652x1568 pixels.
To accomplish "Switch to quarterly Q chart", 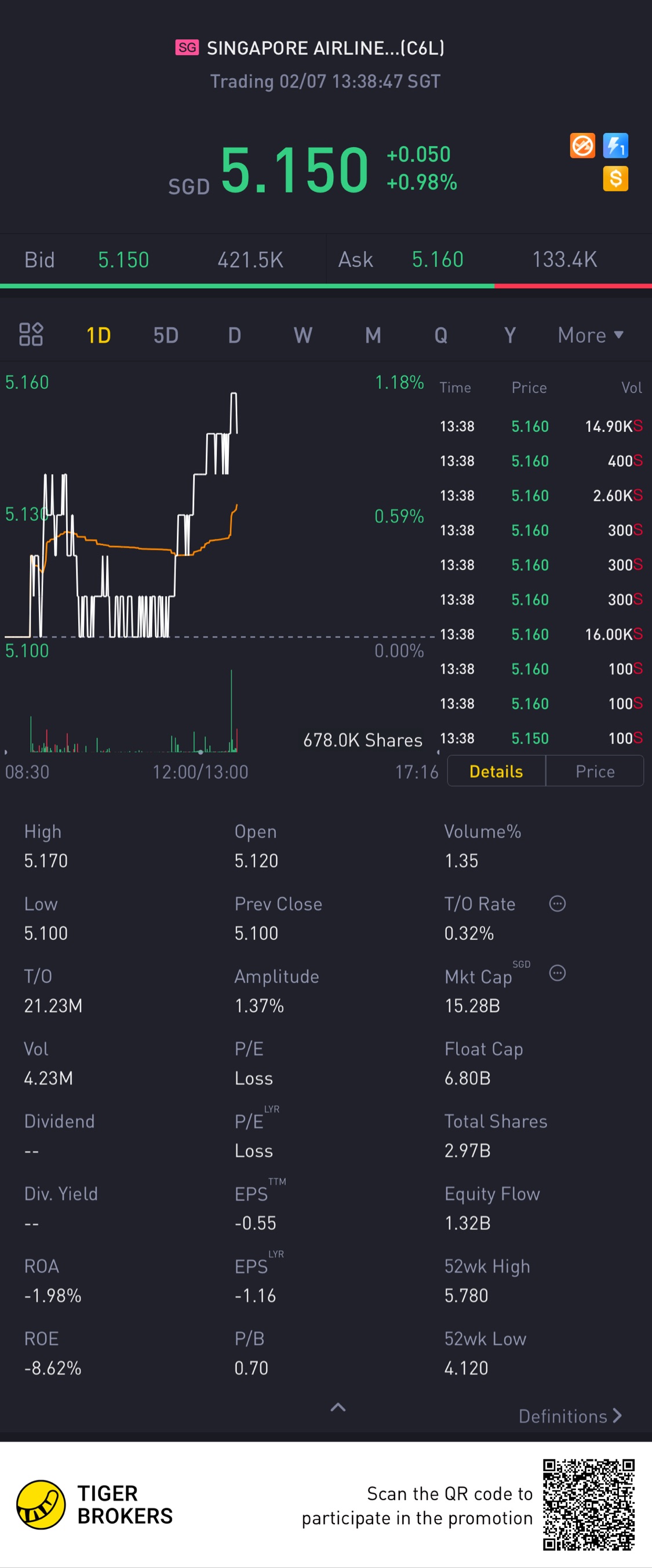I will pyautogui.click(x=441, y=335).
